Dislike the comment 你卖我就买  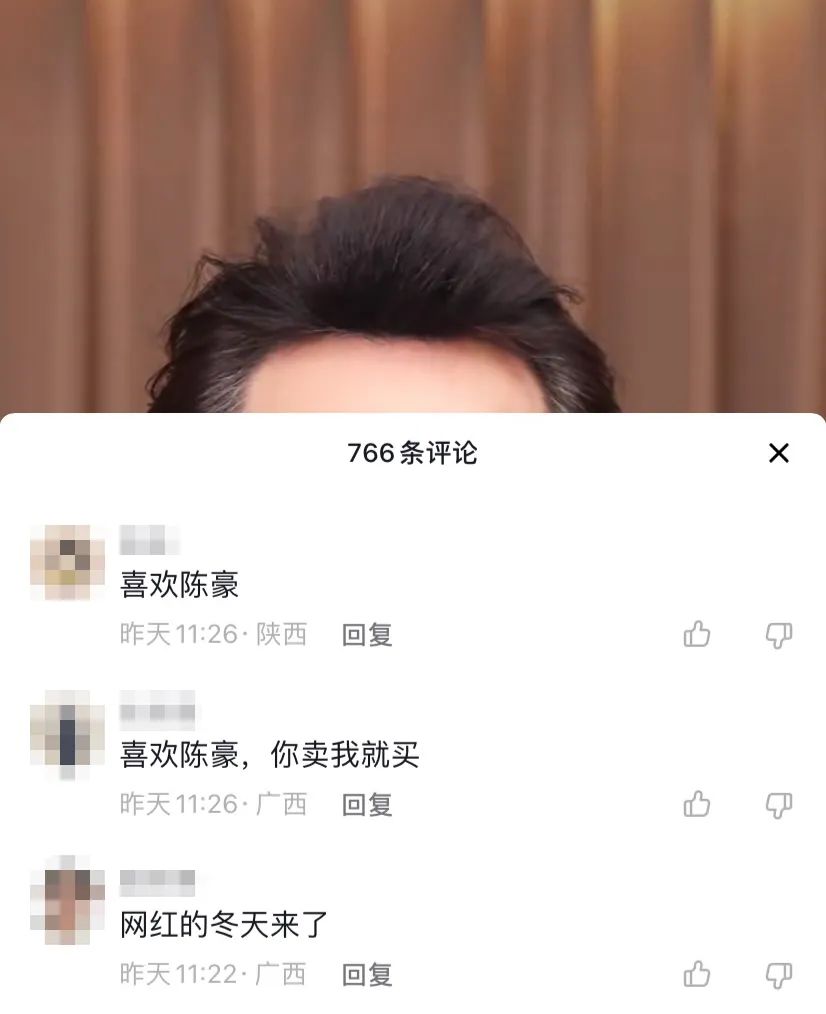778,805
